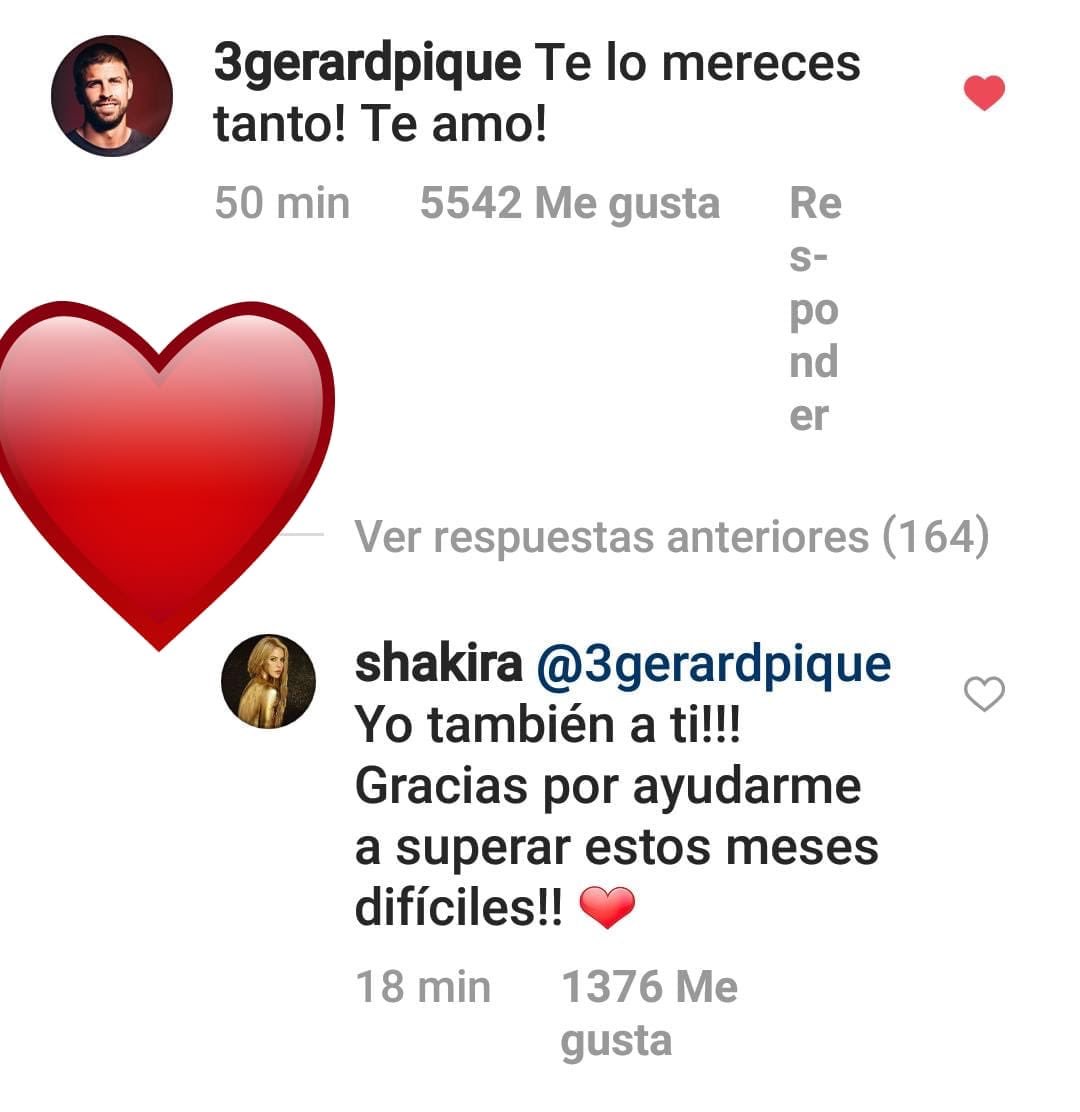The height and width of the screenshot is (1112, 1080).
Task: Unlike 3gerardpique's comment with the red heart
Action: [983, 93]
